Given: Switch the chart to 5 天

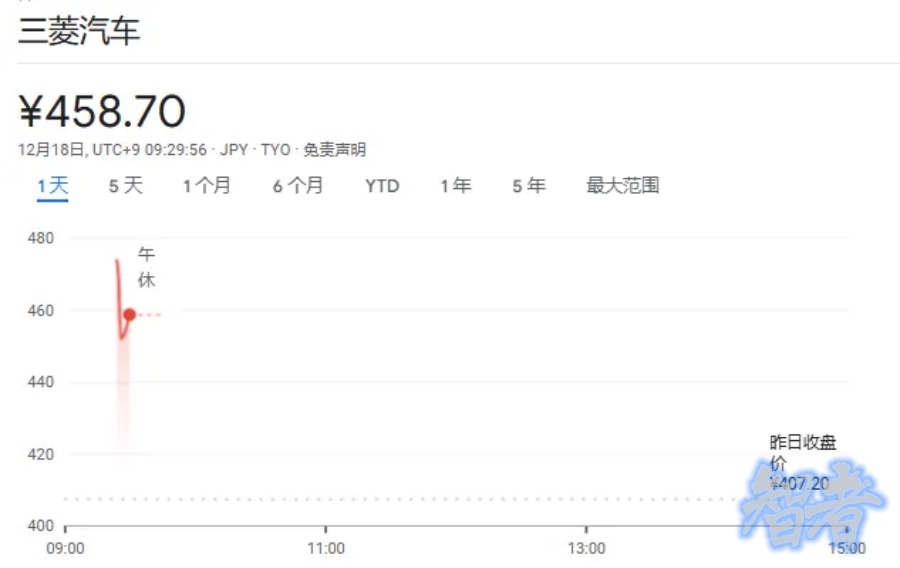Looking at the screenshot, I should click(126, 186).
